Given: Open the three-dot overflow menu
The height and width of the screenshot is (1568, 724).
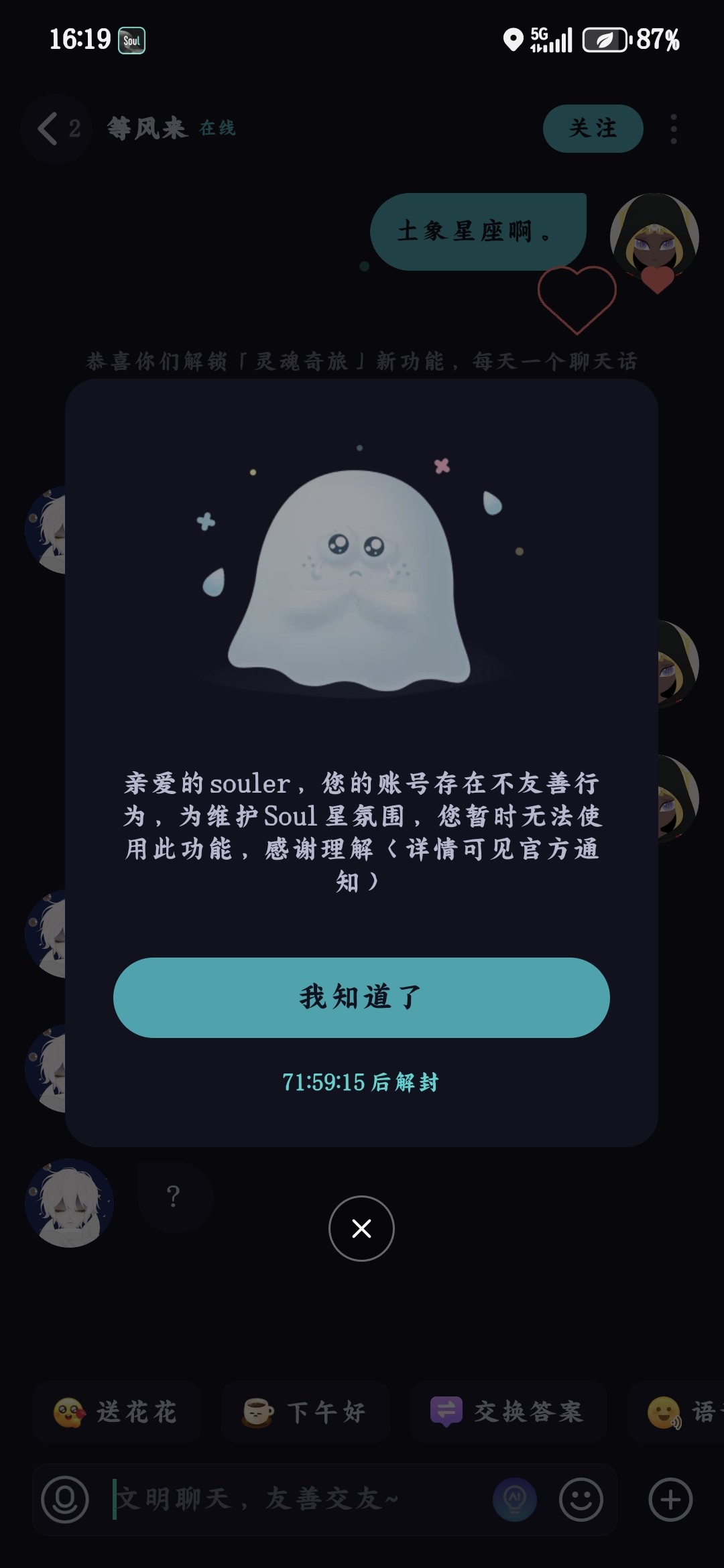Looking at the screenshot, I should point(674,128).
